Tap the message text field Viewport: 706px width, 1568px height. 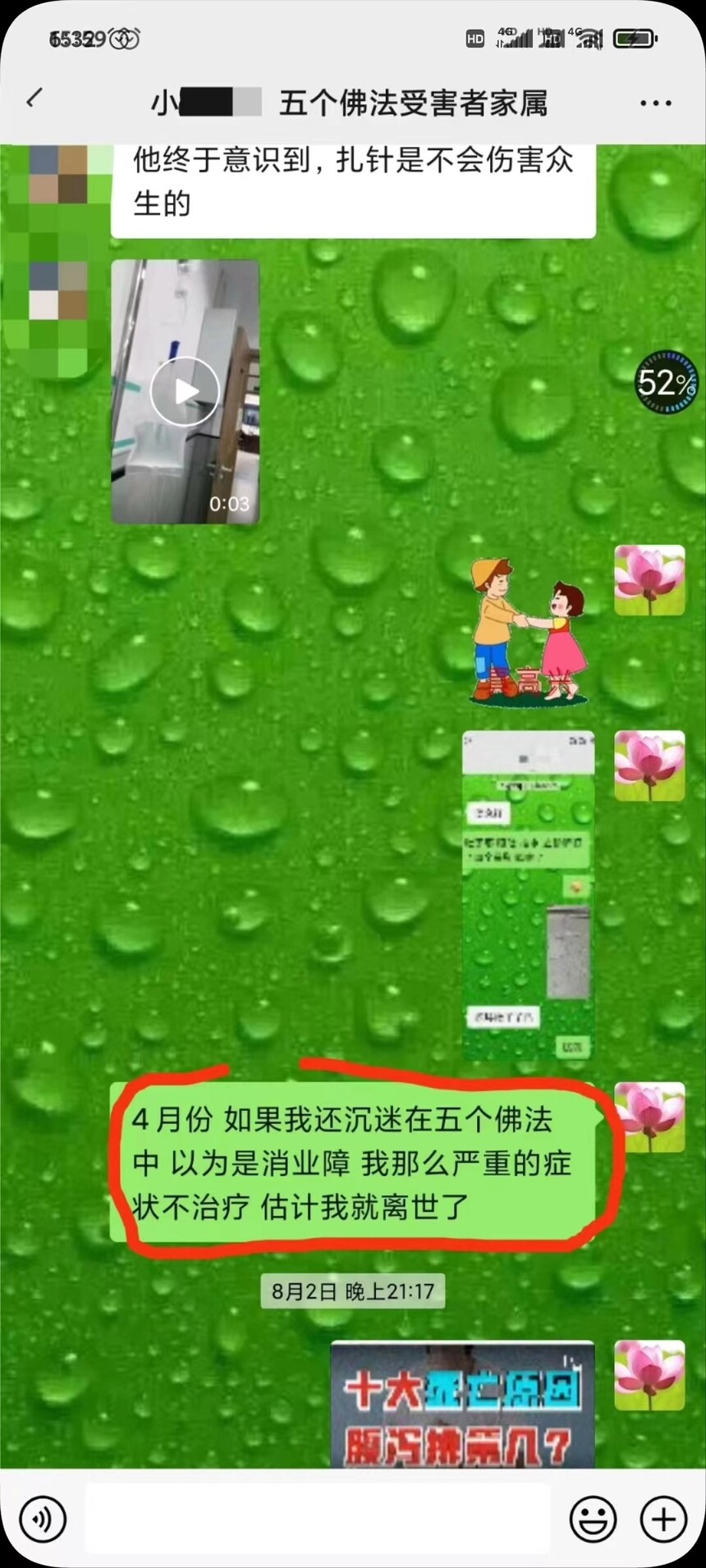point(318,1519)
